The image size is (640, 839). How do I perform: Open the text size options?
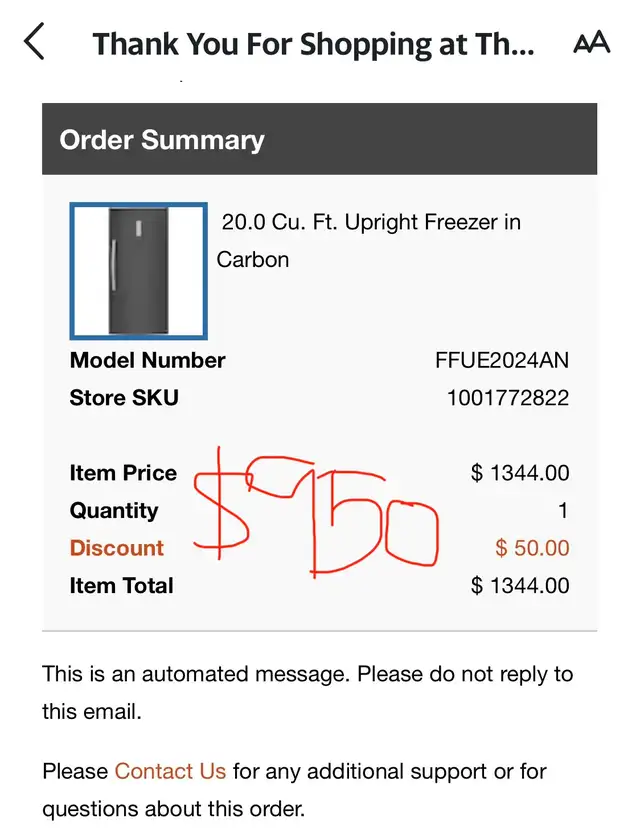(591, 44)
